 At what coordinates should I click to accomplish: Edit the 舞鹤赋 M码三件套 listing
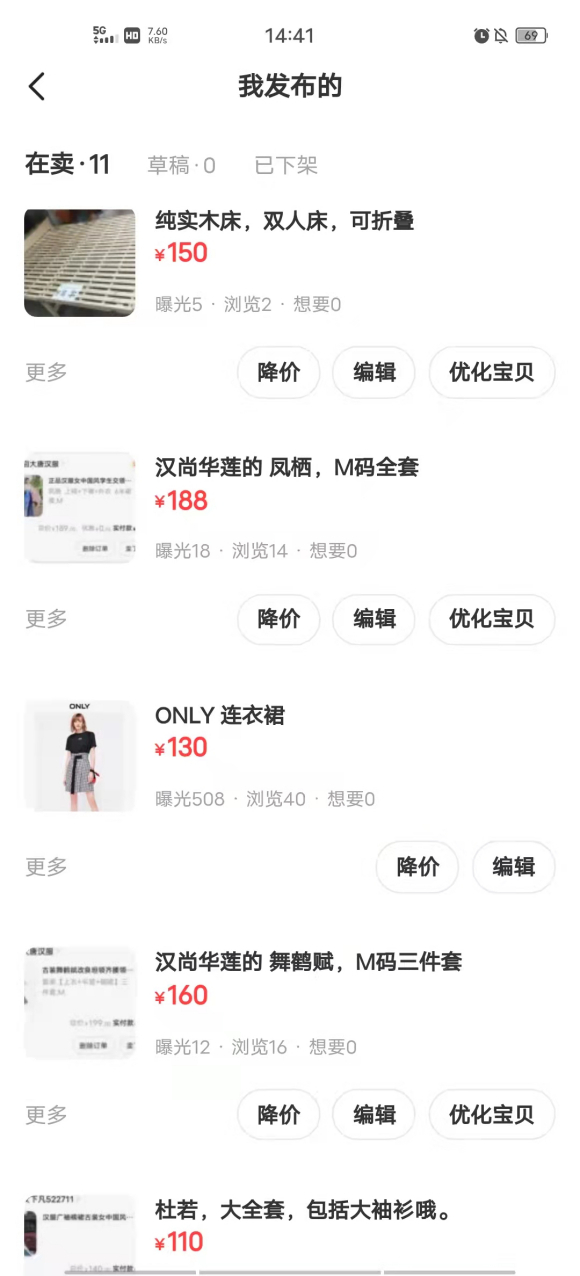point(374,1114)
